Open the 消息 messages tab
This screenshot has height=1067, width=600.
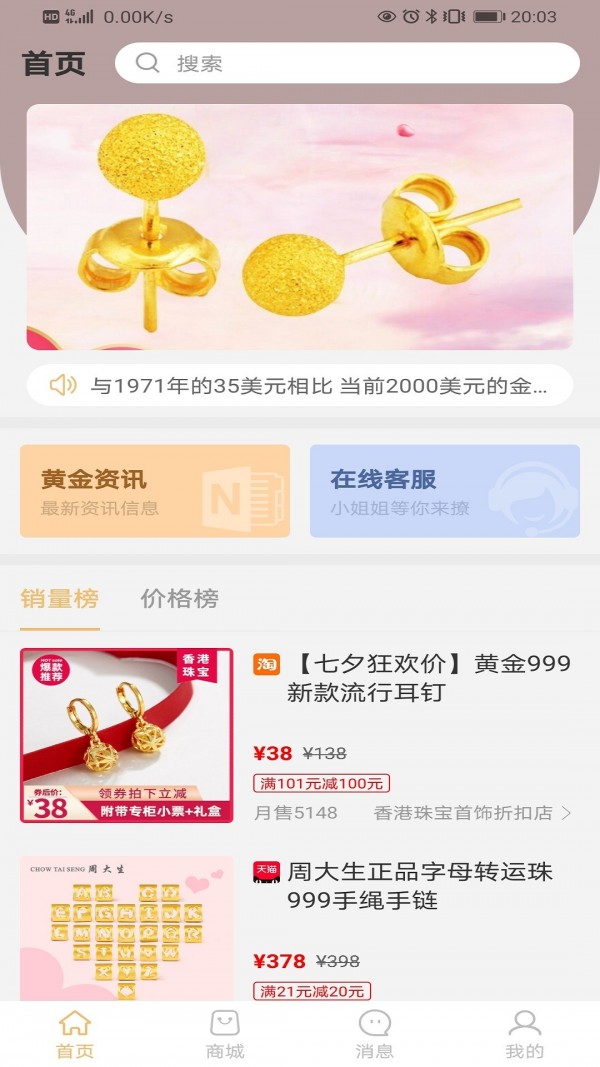pyautogui.click(x=375, y=1034)
